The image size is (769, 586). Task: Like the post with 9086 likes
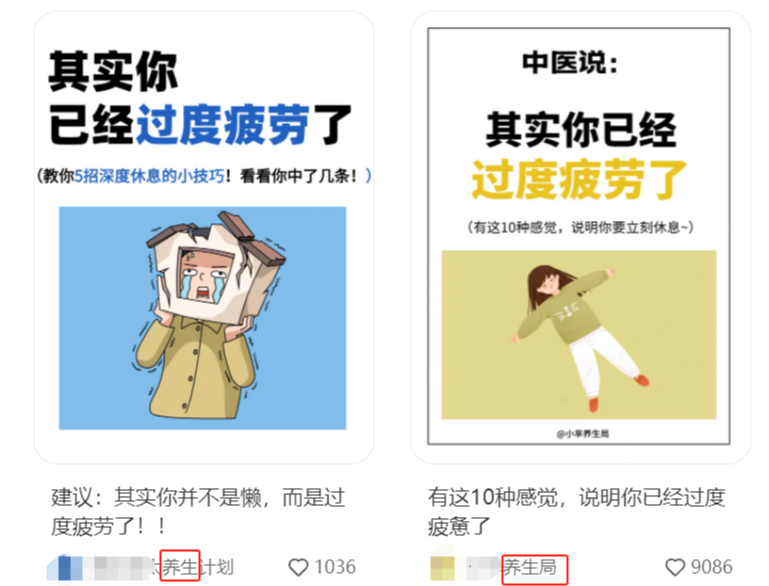tap(675, 568)
